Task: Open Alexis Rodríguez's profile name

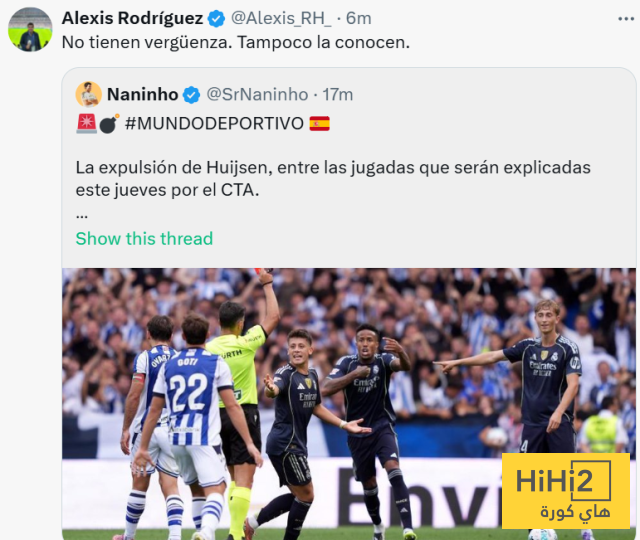Action: (x=133, y=18)
